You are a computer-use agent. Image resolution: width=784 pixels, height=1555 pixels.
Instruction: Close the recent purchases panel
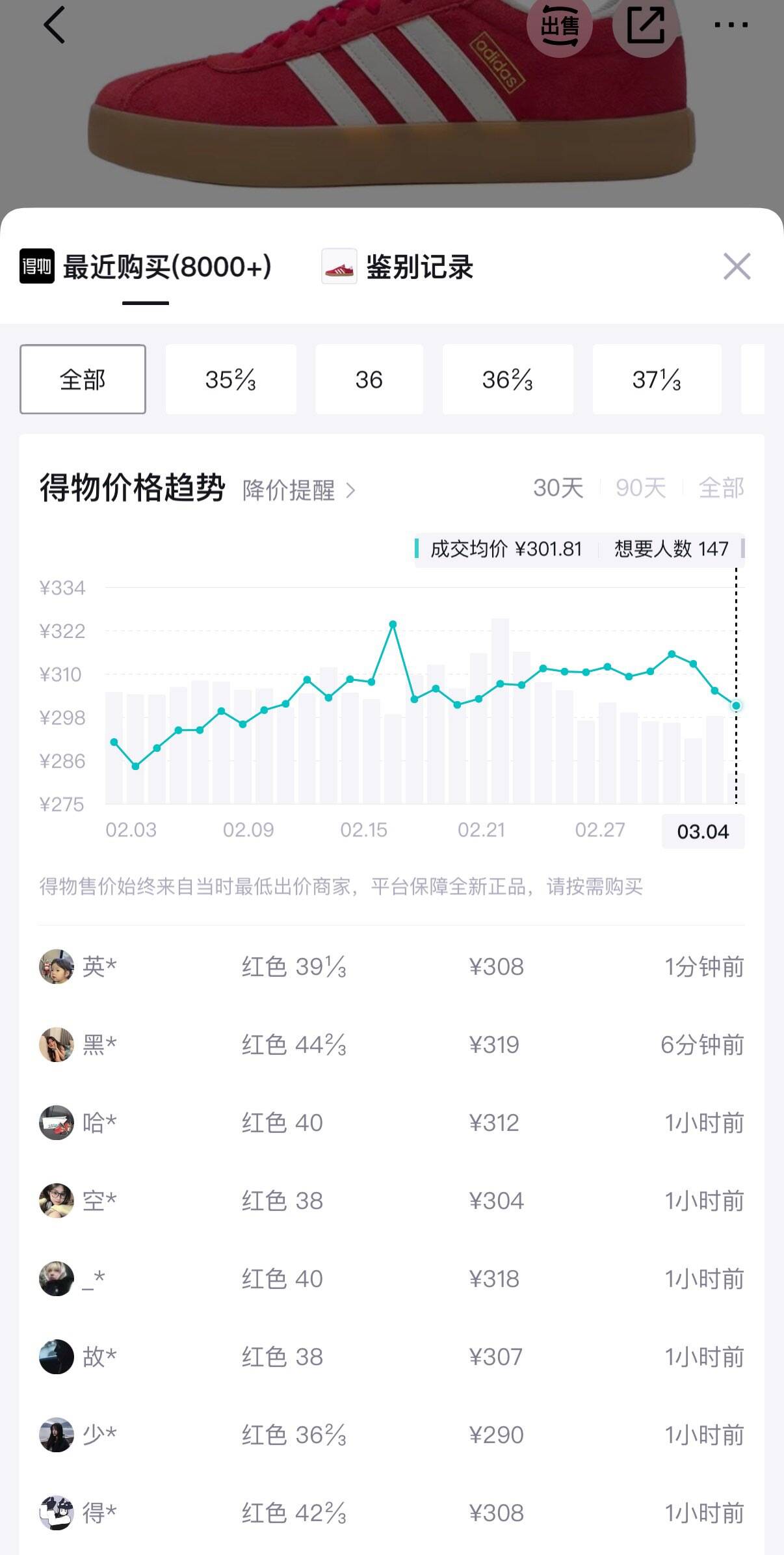[x=737, y=267]
